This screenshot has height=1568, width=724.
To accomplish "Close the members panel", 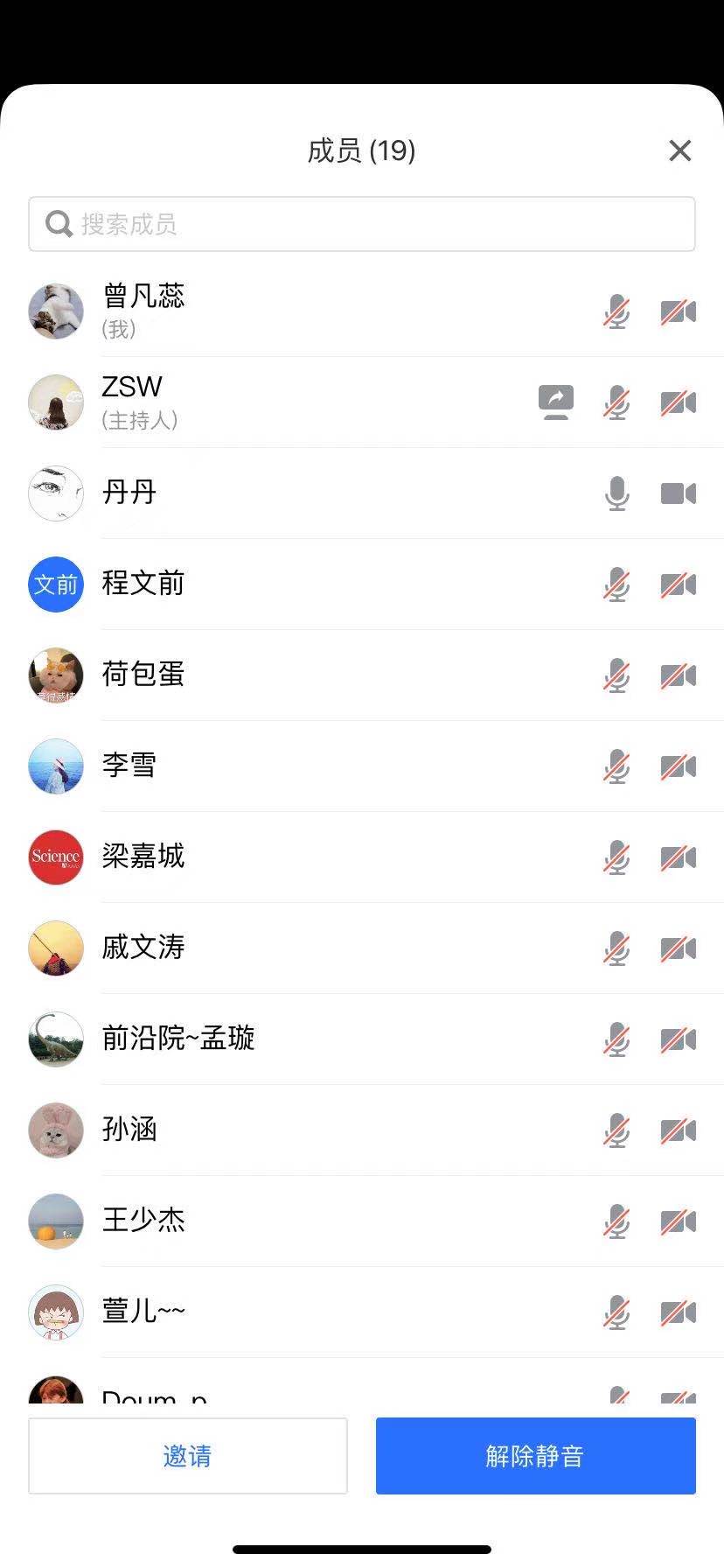I will [x=679, y=150].
